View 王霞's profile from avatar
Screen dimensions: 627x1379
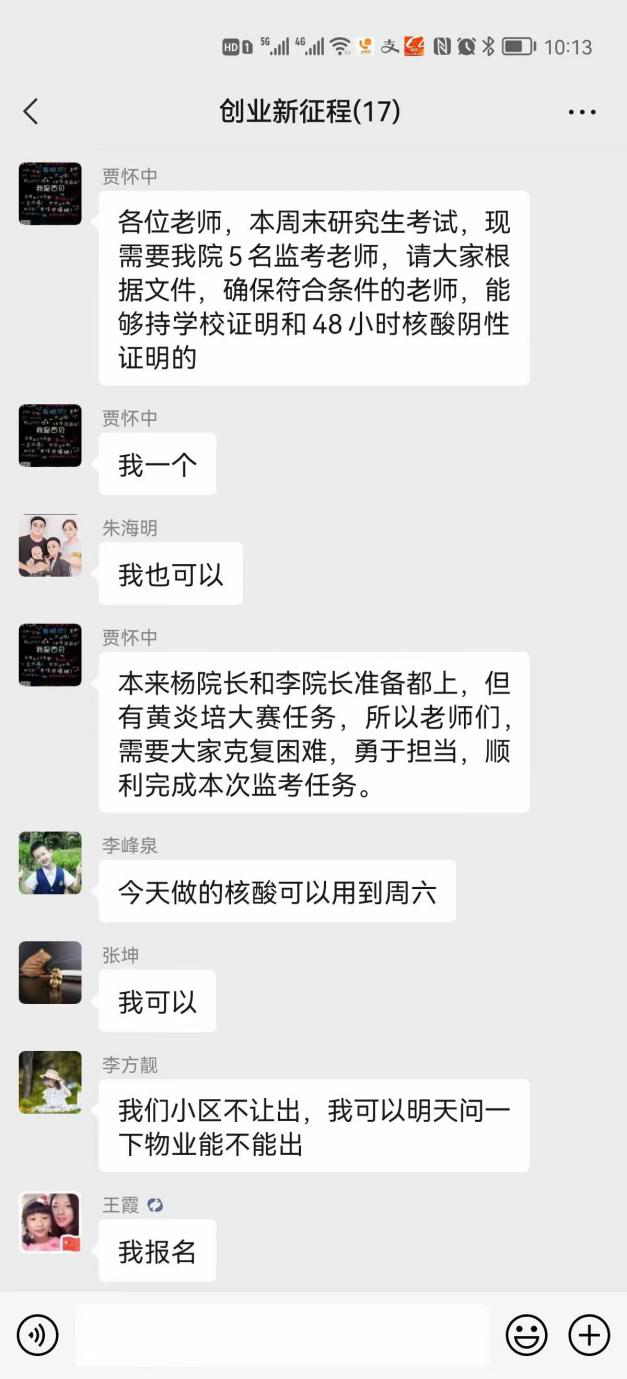(x=50, y=1222)
